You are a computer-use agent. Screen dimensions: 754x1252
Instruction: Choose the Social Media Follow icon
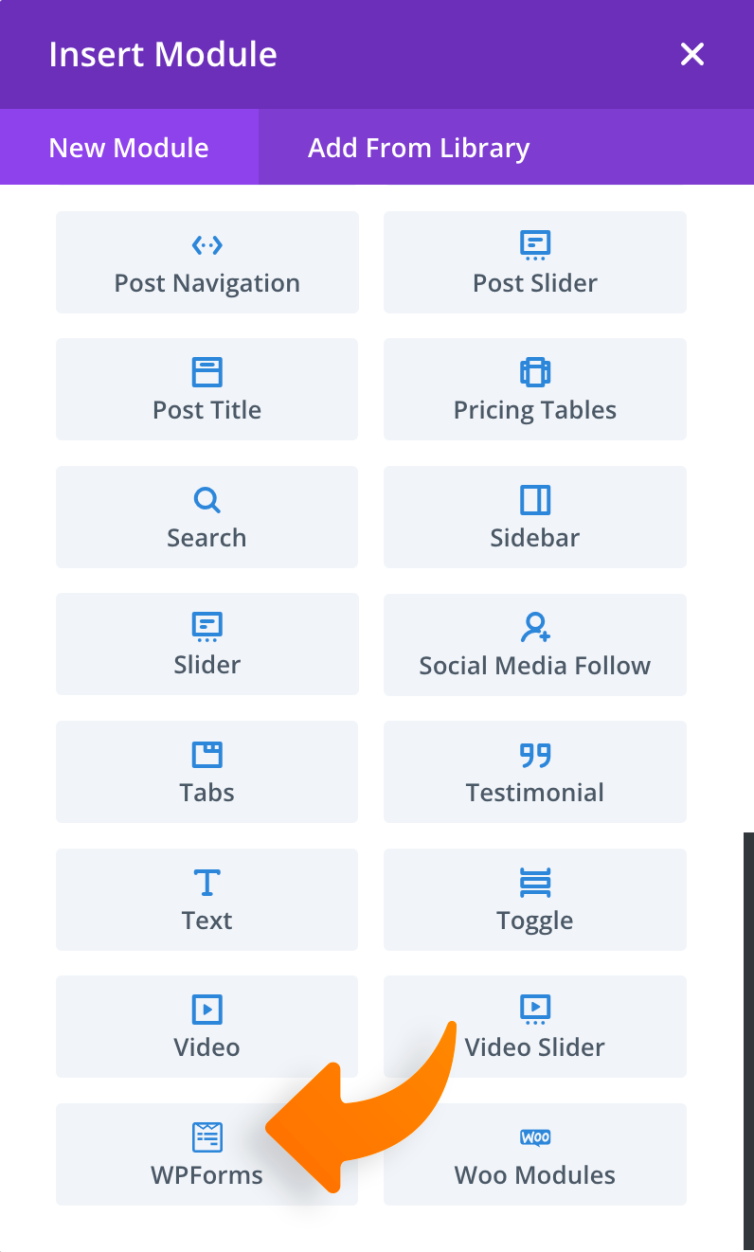pos(534,626)
